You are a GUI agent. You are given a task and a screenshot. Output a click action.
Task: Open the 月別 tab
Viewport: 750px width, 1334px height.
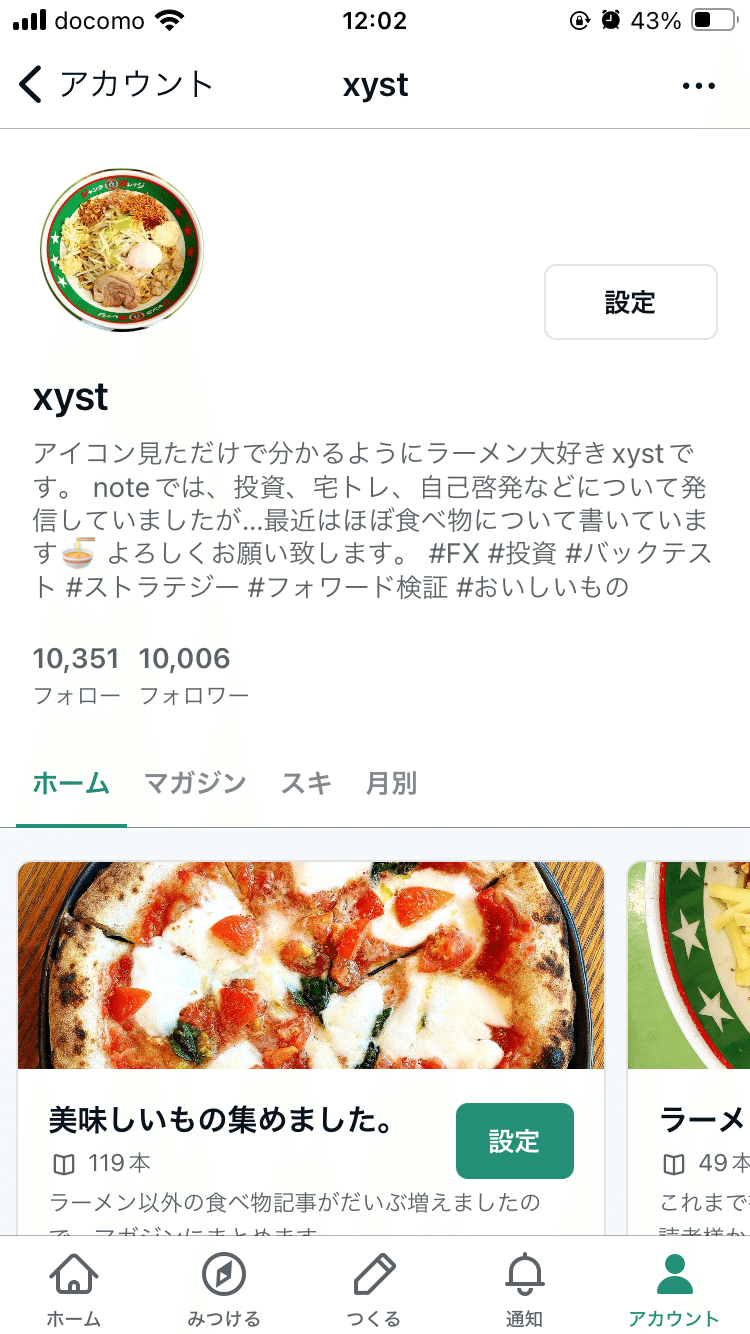click(391, 784)
